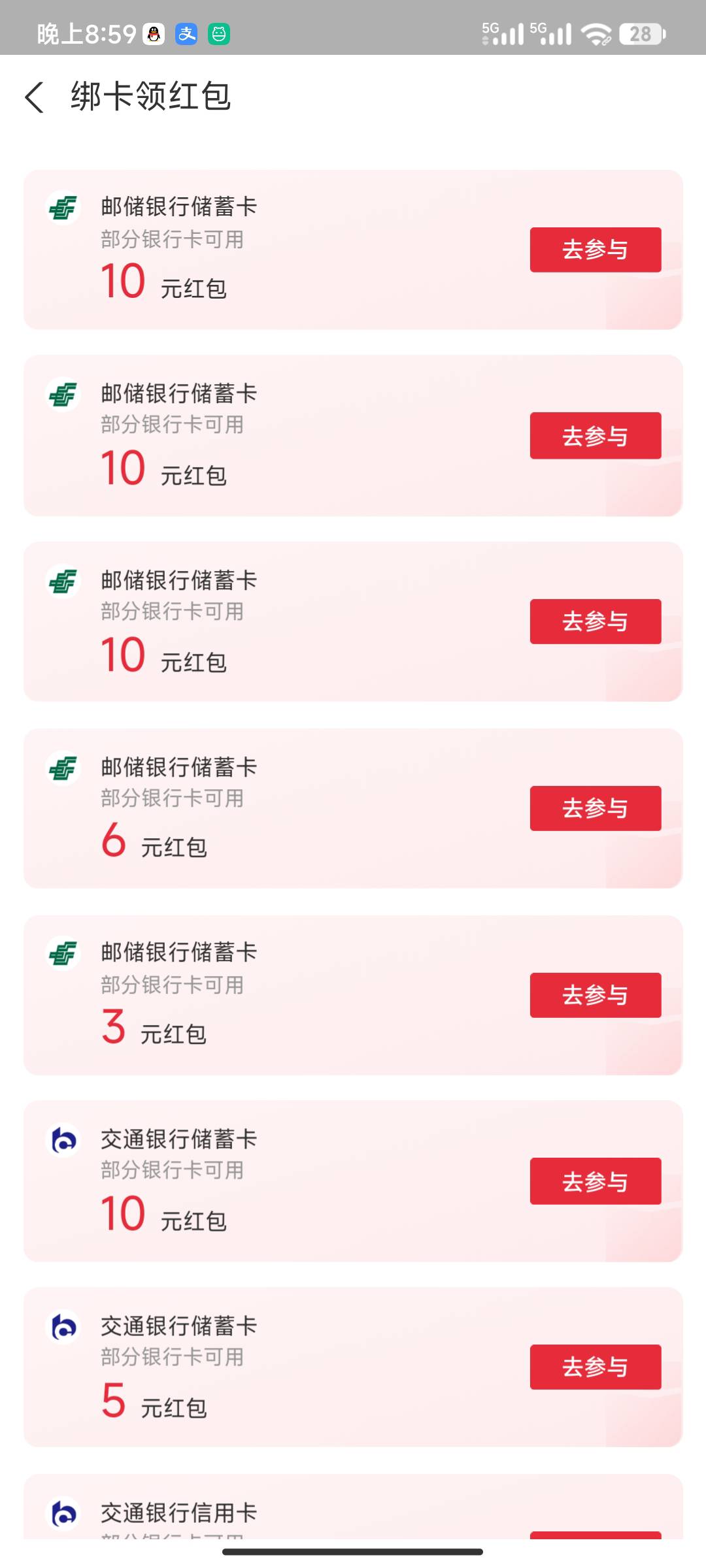Join the 邮储银行储蓄卡 3元红包 offer

coord(595,996)
